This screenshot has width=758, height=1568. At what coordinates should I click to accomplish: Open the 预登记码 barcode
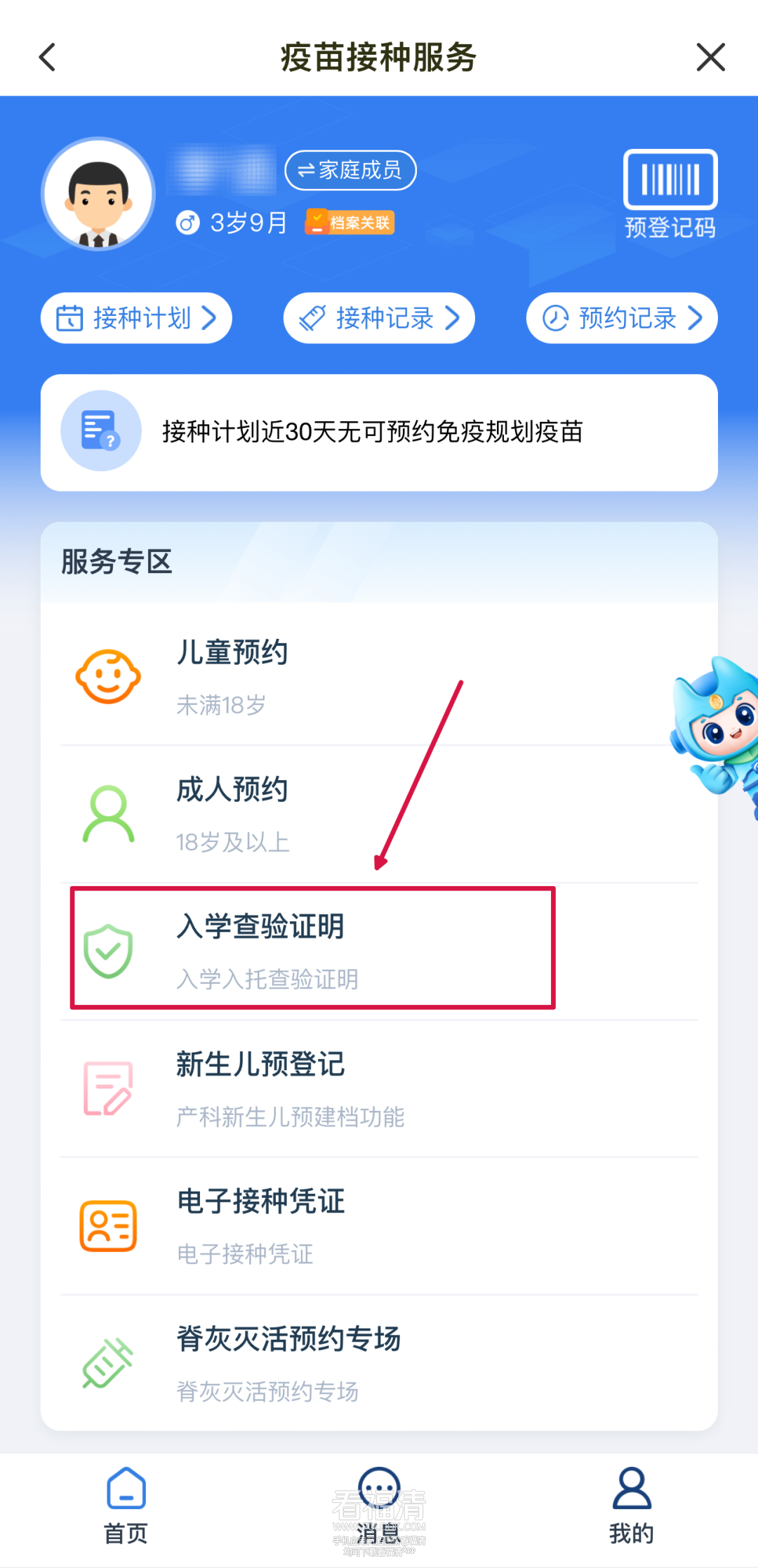pyautogui.click(x=670, y=193)
